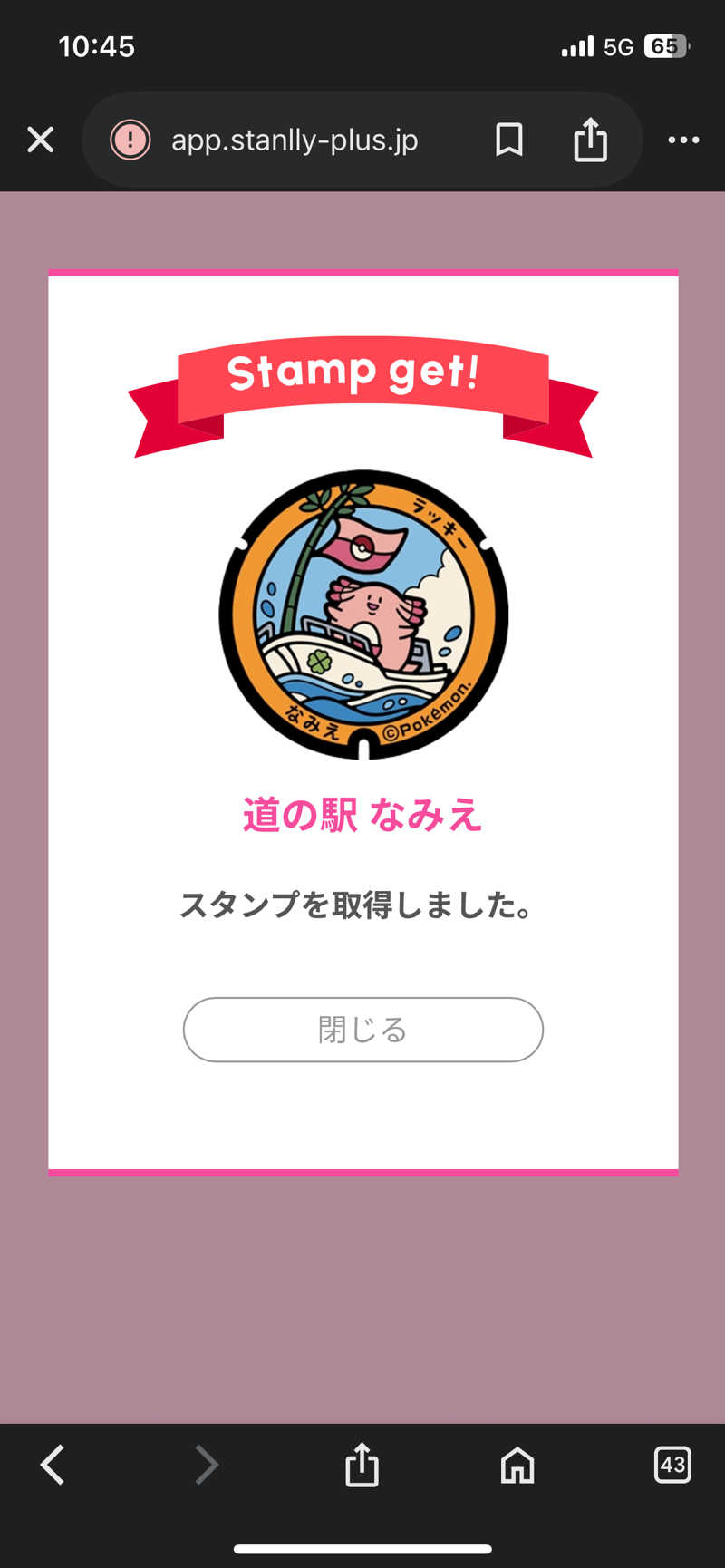Tap the URL app.stanlly-plus.jp field
This screenshot has height=1568, width=725.
(295, 140)
